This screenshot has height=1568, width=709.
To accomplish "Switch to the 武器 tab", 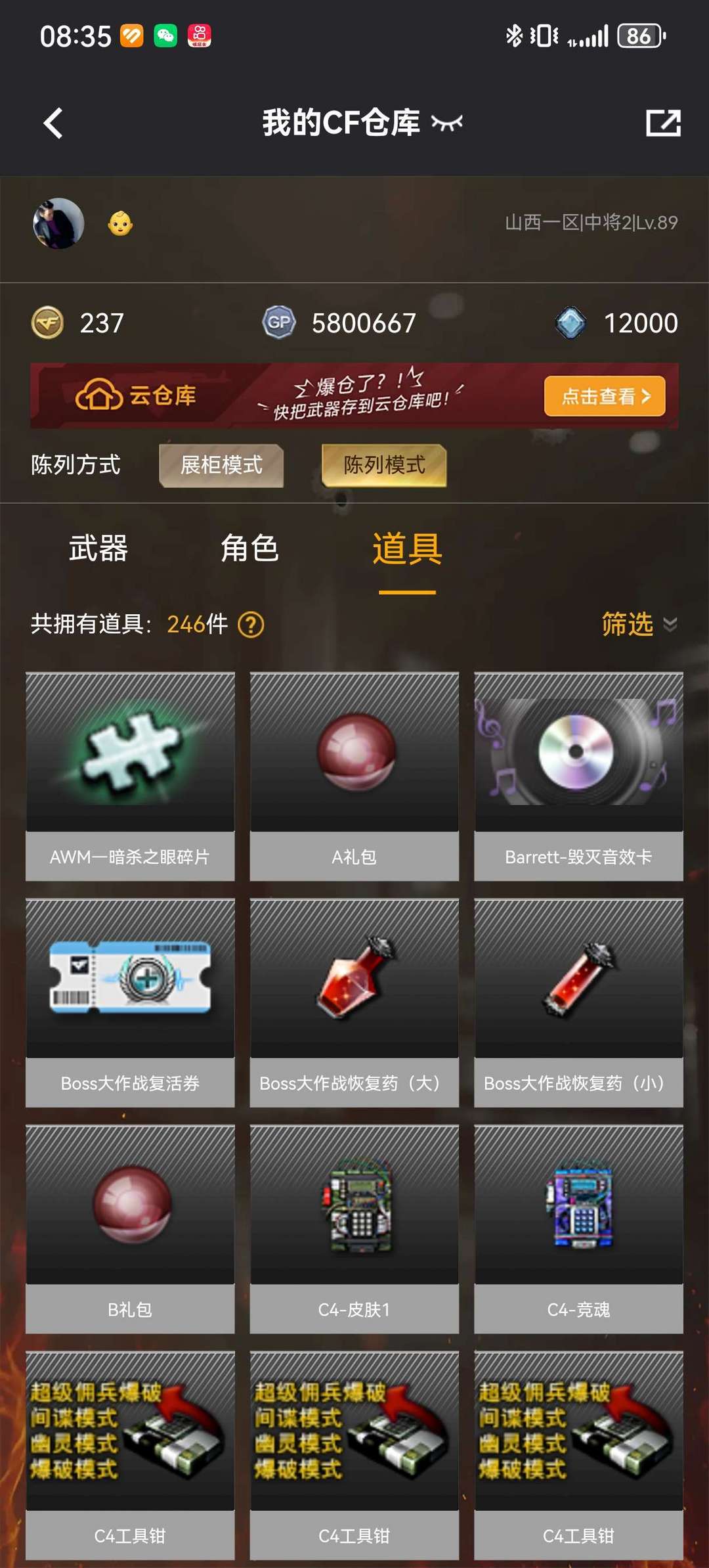I will (98, 548).
